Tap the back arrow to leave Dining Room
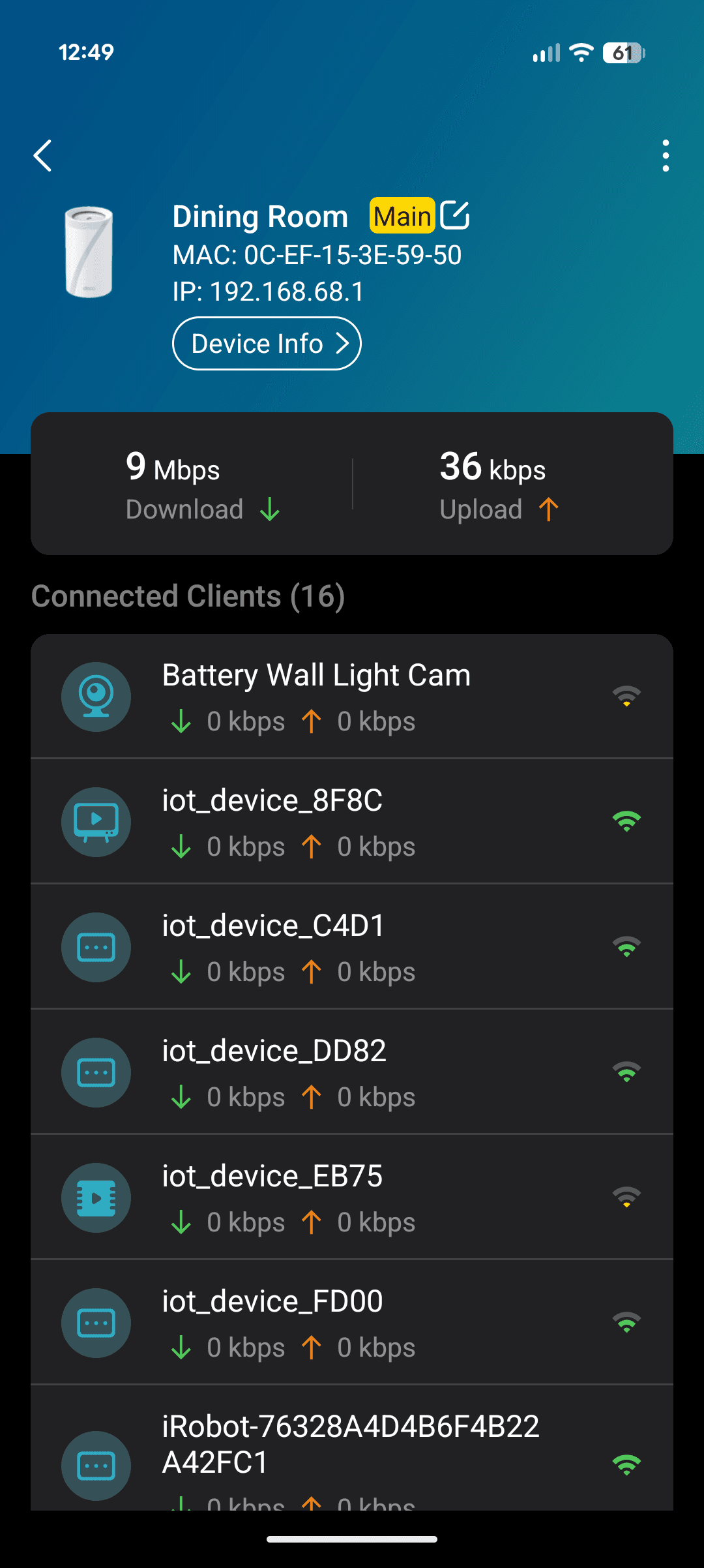 click(43, 156)
